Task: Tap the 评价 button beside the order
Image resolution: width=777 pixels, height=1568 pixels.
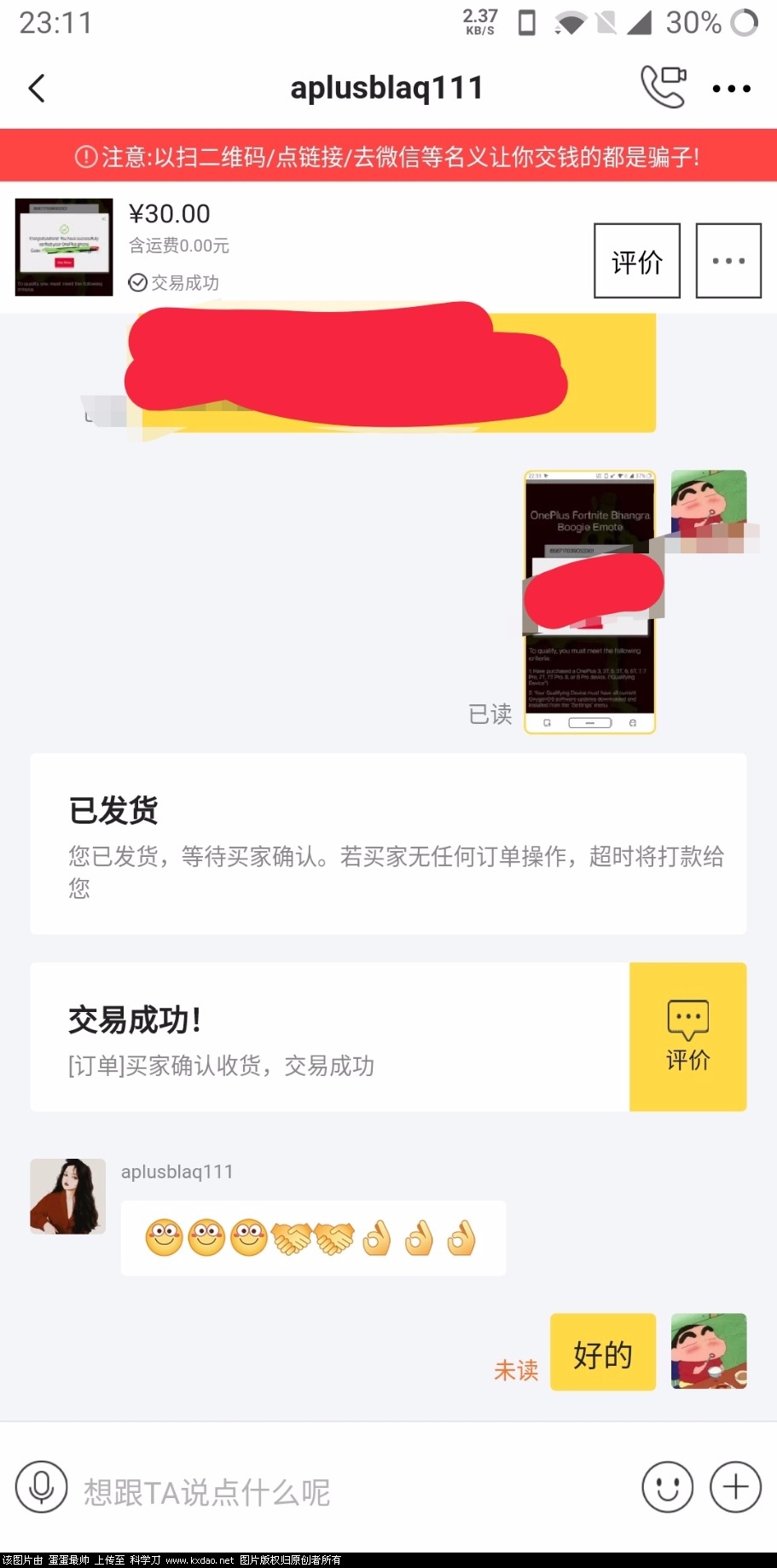Action: click(636, 261)
